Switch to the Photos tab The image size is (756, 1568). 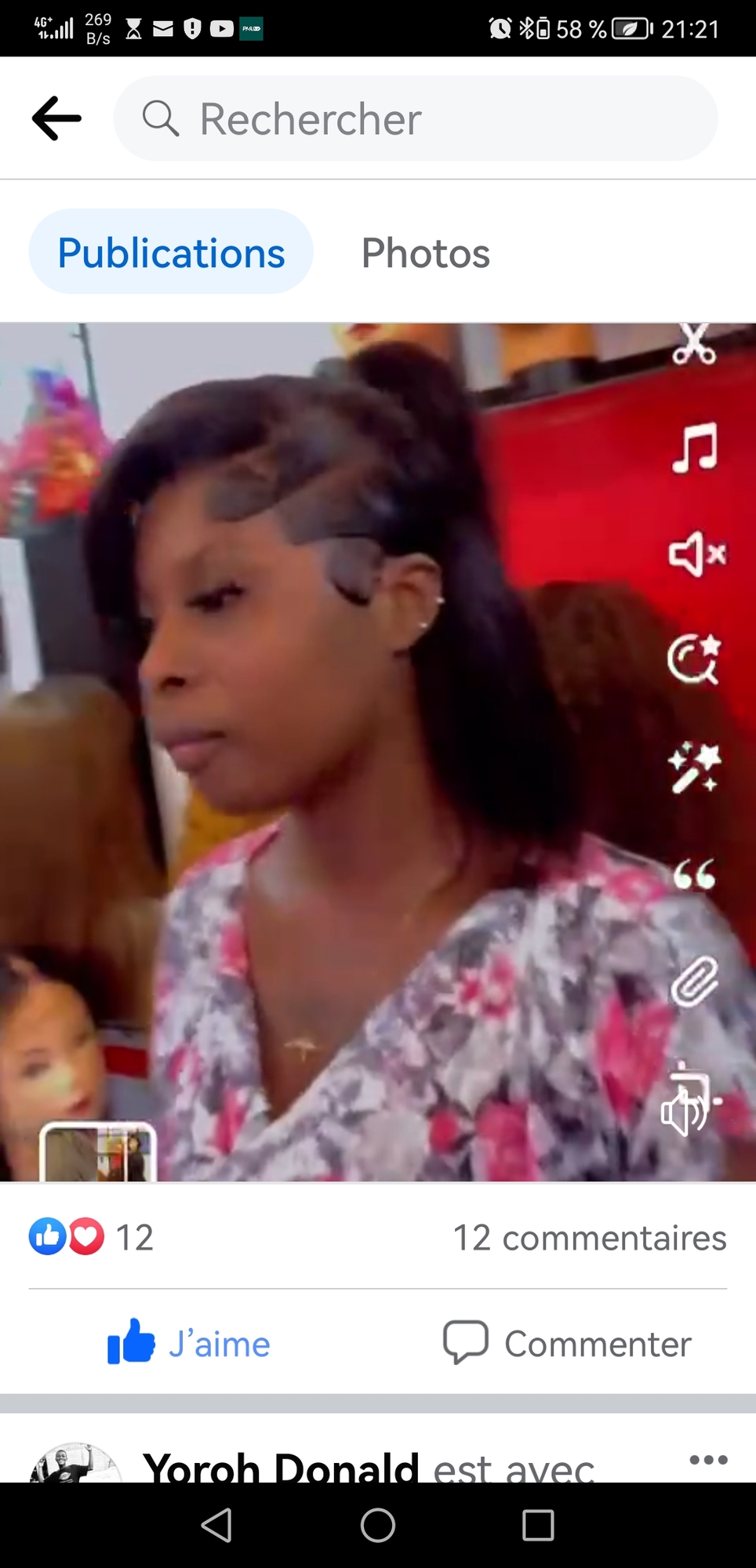point(425,253)
